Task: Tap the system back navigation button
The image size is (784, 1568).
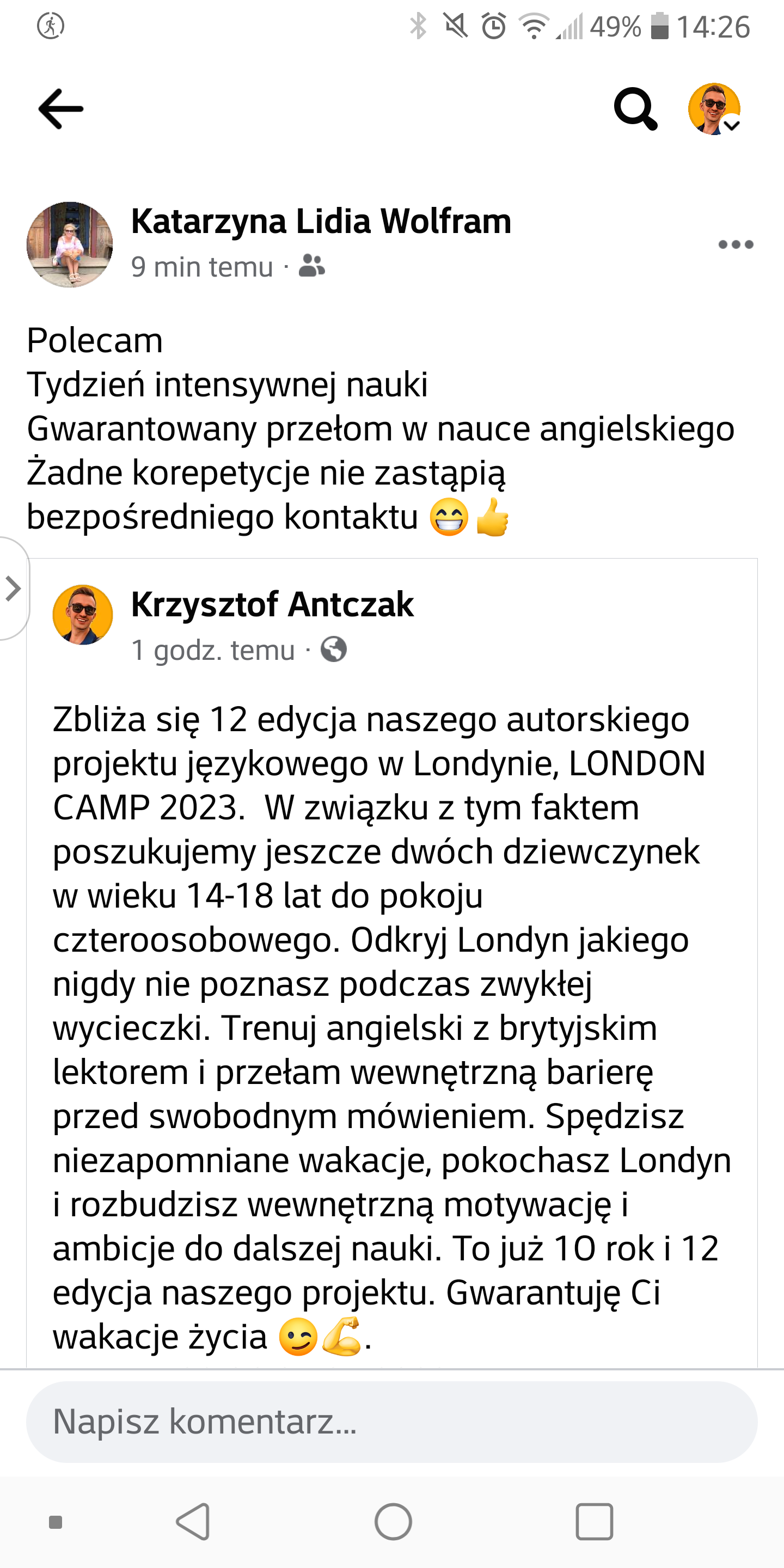Action: click(194, 1521)
